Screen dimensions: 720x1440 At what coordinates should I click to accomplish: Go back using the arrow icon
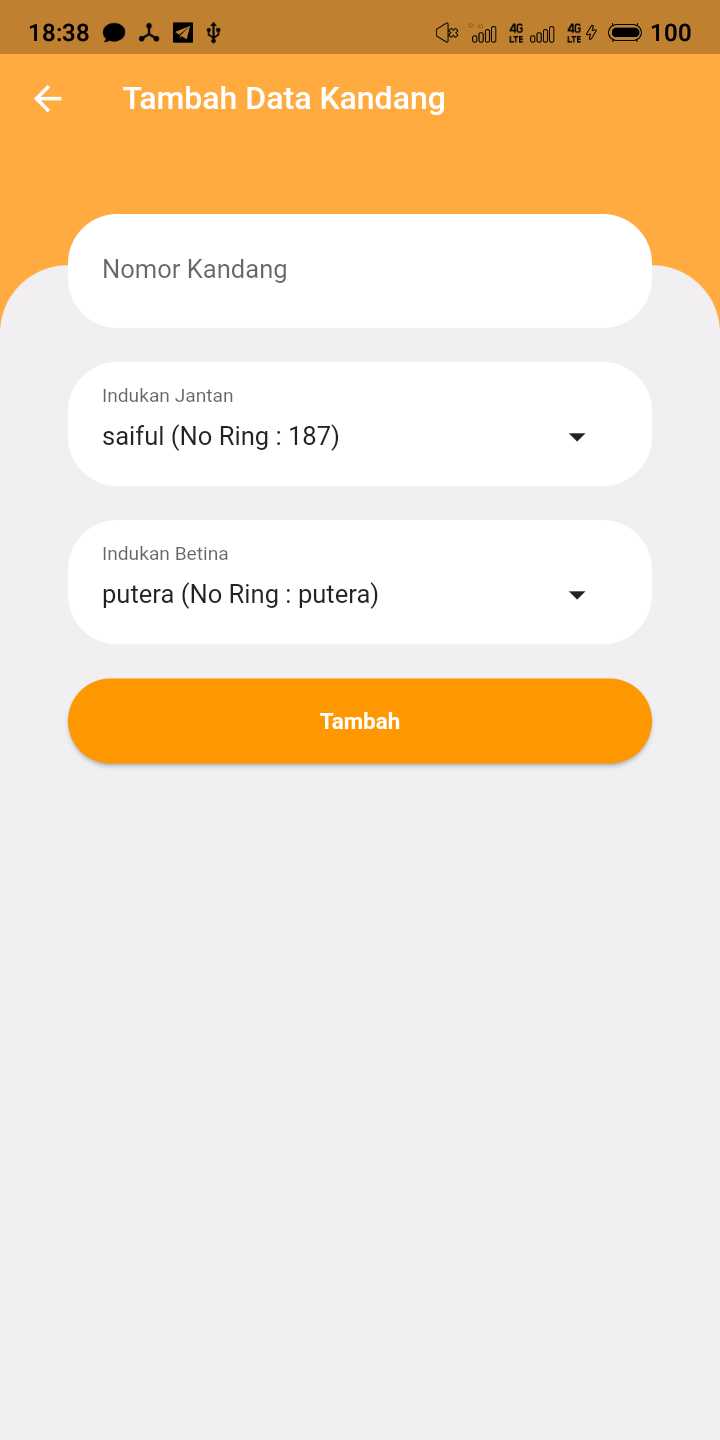point(48,98)
